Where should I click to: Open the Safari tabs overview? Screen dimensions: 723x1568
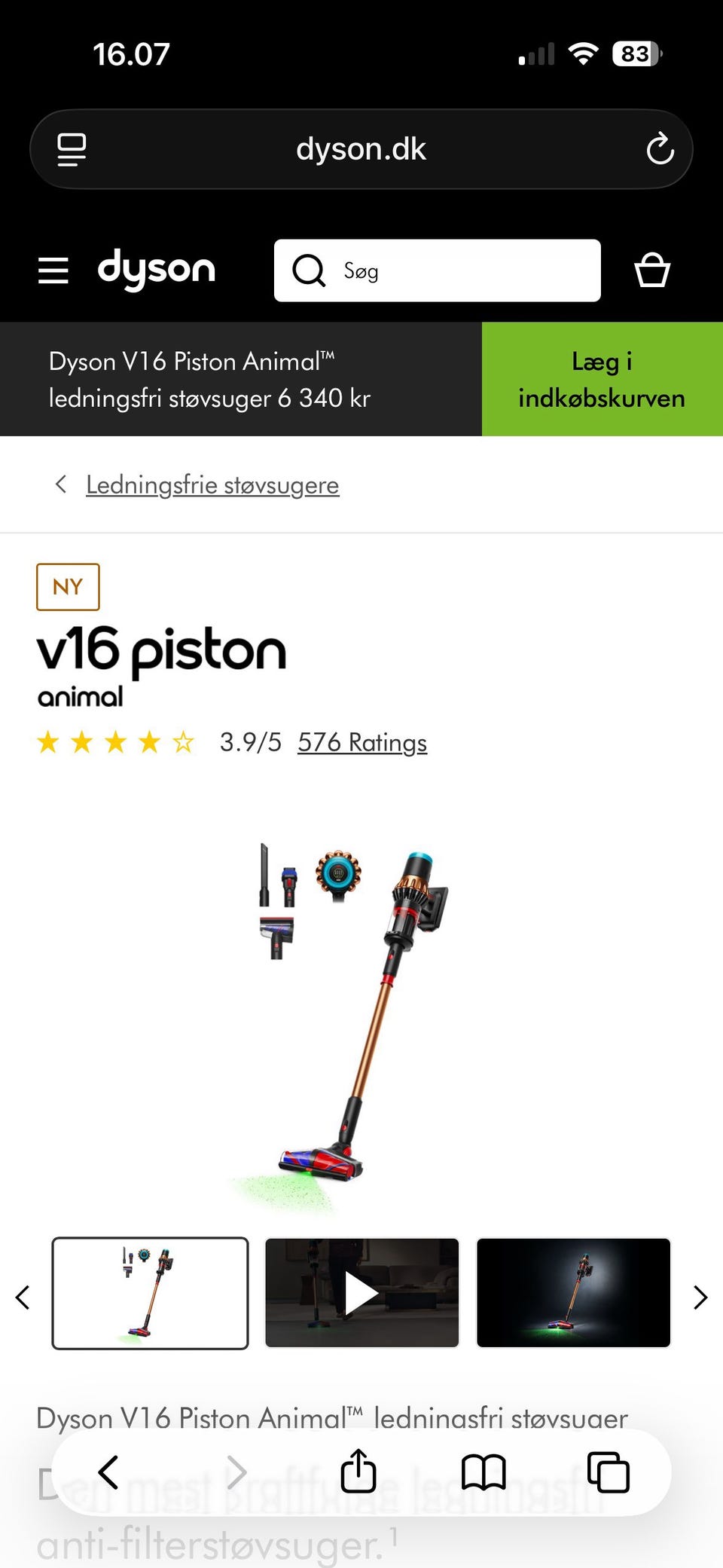click(x=608, y=1472)
